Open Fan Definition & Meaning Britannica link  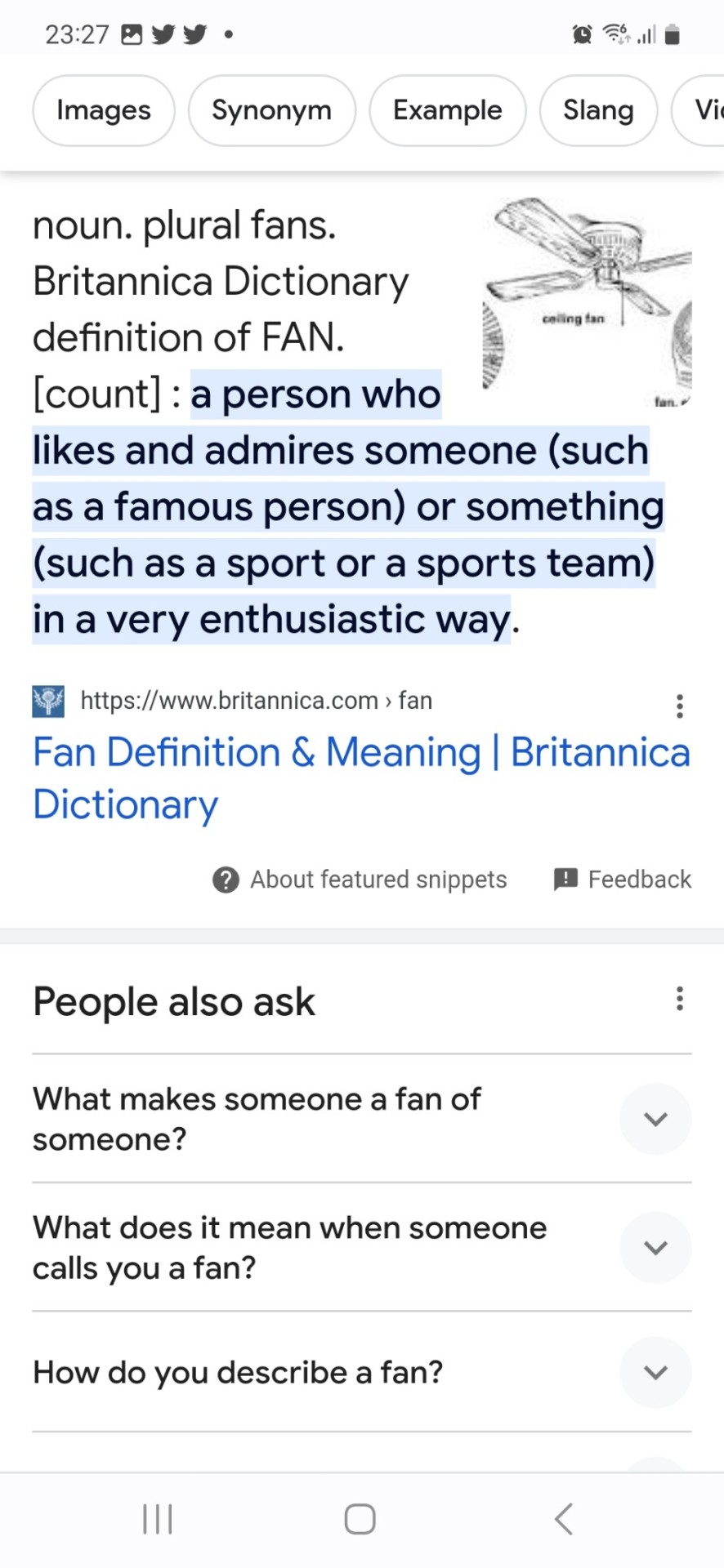click(x=360, y=777)
